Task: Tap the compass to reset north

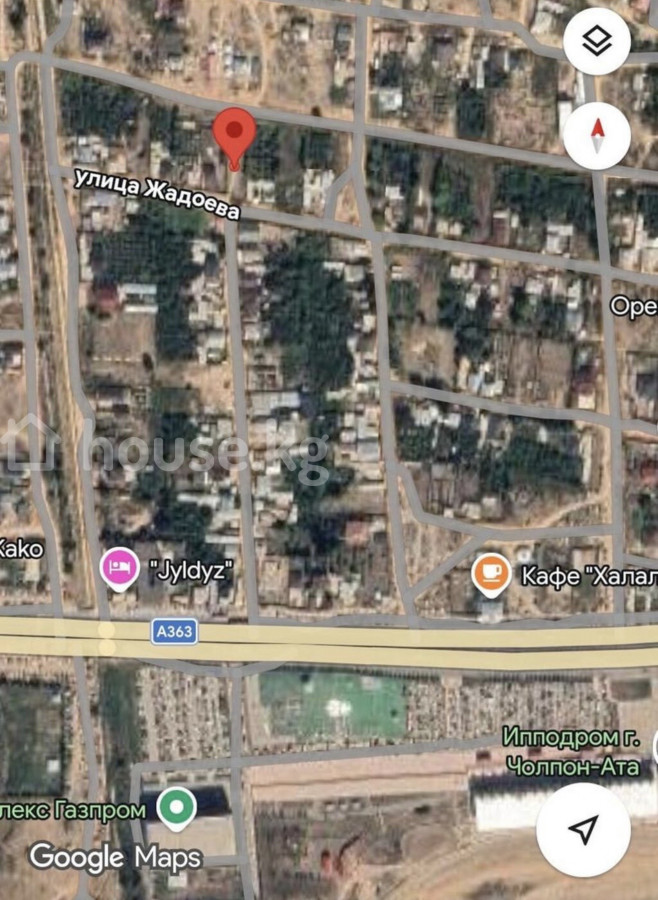Action: 597,134
